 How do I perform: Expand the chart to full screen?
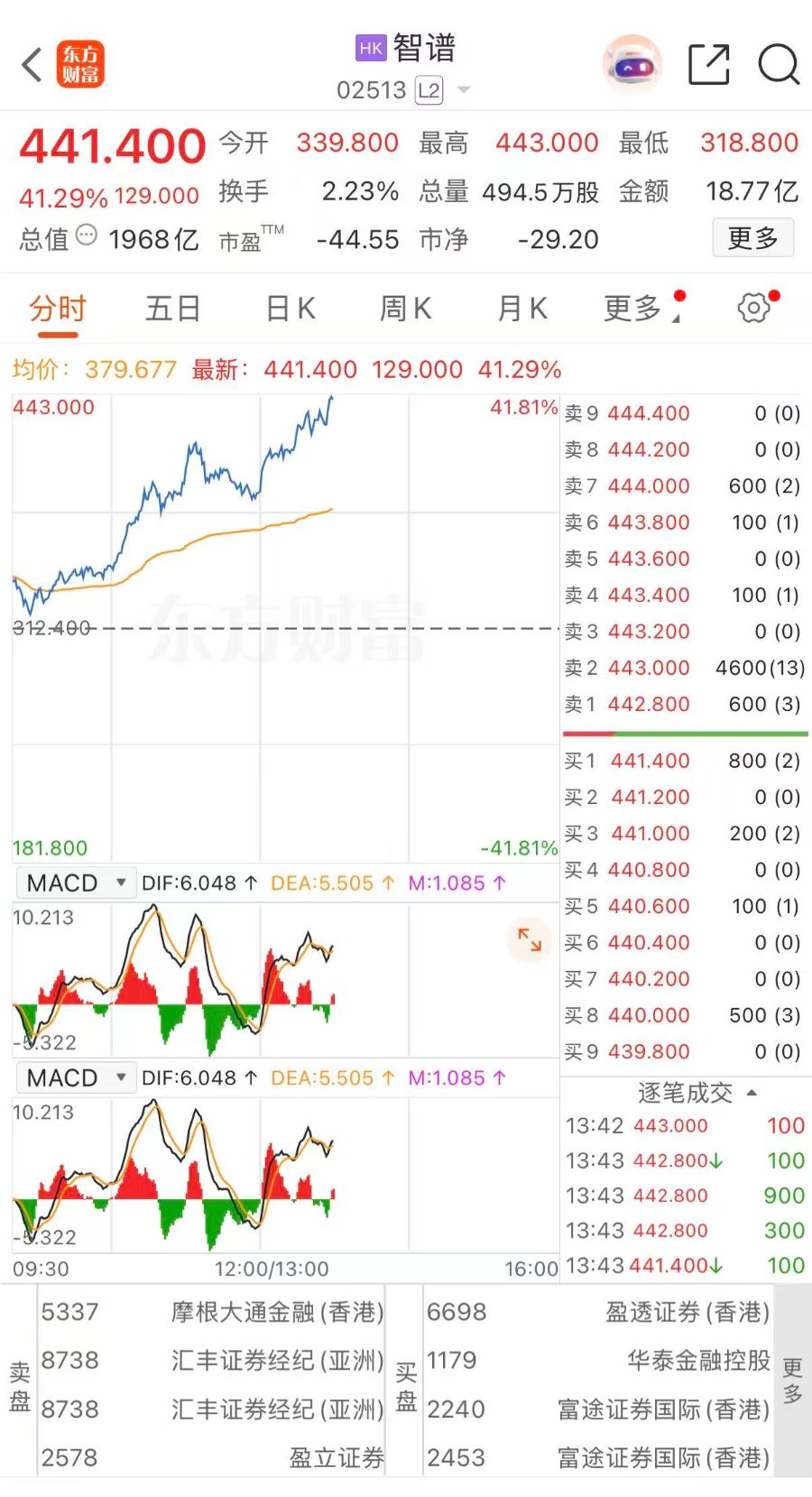point(530,940)
